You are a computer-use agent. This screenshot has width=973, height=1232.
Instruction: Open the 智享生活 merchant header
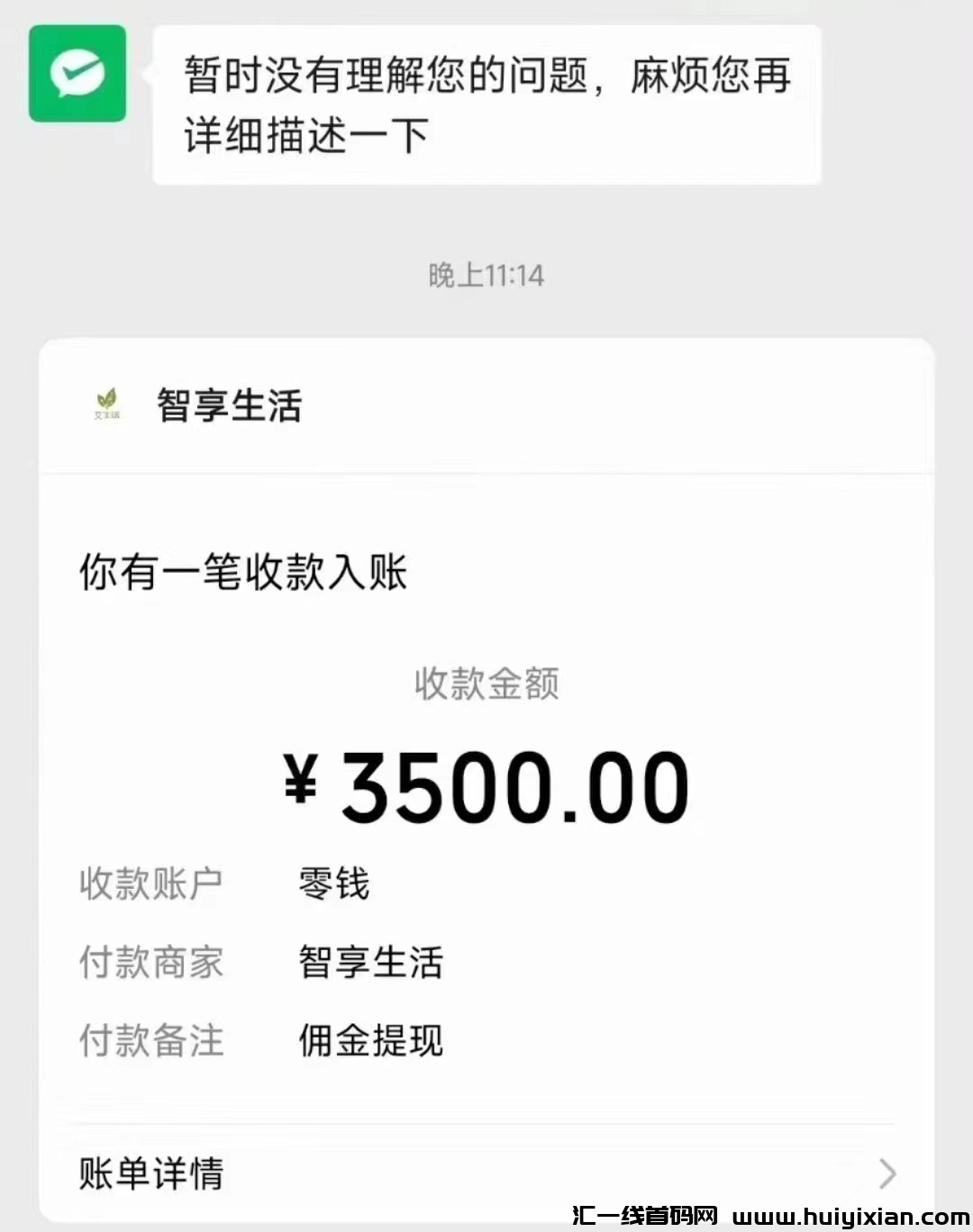pos(229,405)
